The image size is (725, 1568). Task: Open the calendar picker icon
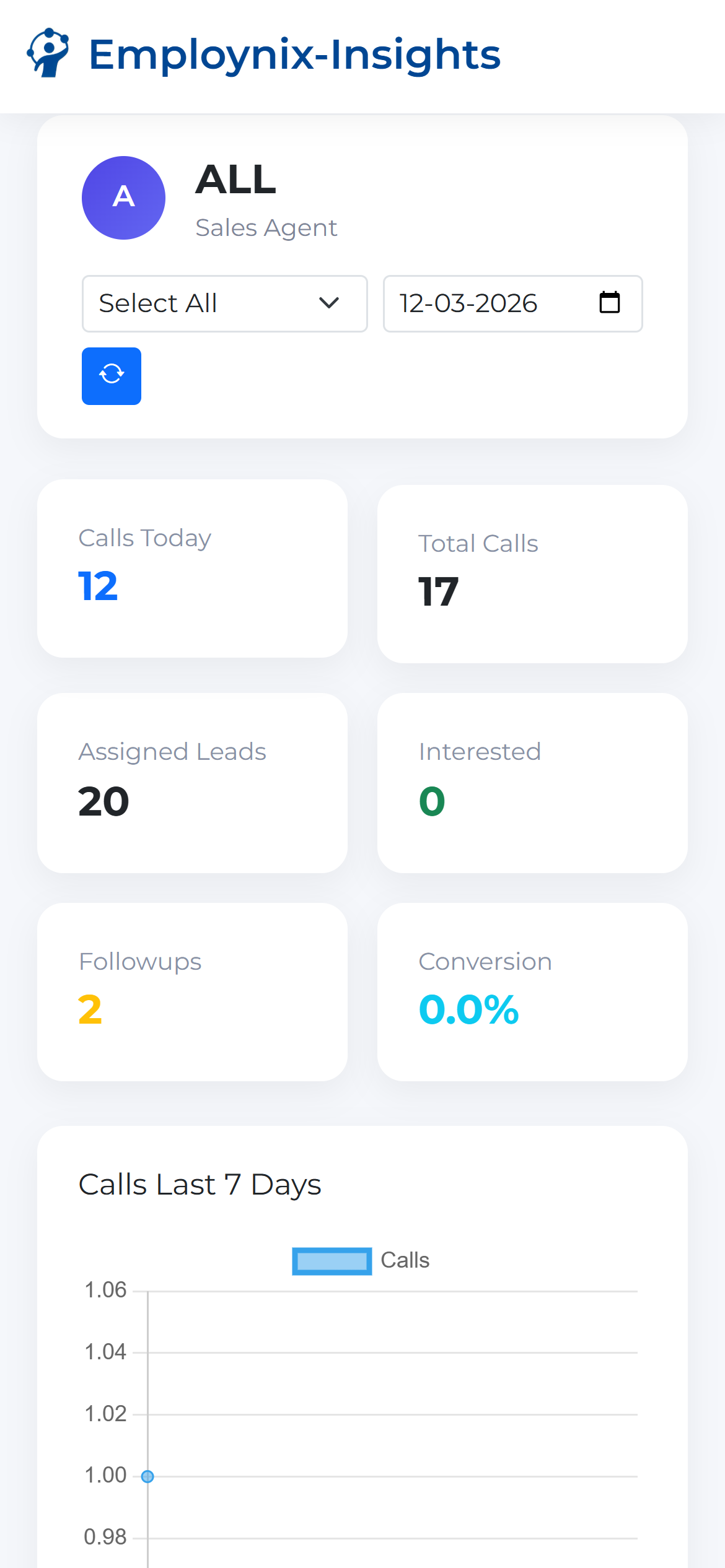click(610, 303)
